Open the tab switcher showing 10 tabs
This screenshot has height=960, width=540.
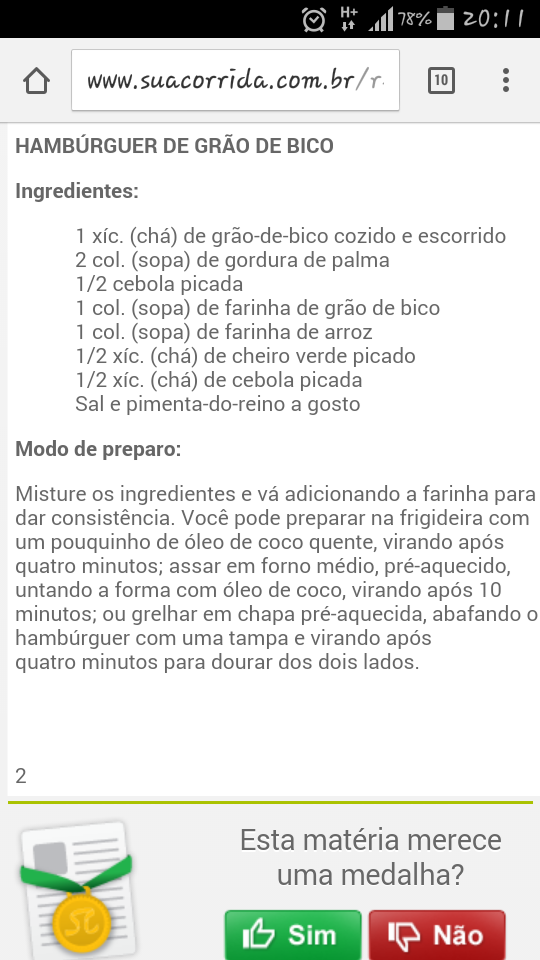[441, 80]
